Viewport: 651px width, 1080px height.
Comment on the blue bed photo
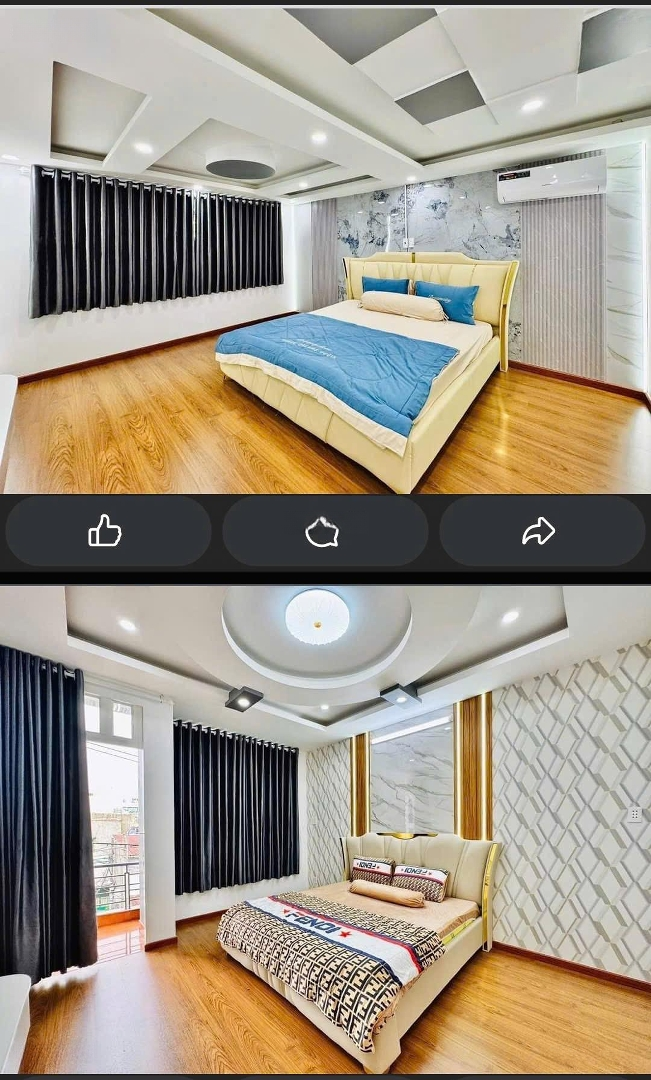[x=323, y=531]
